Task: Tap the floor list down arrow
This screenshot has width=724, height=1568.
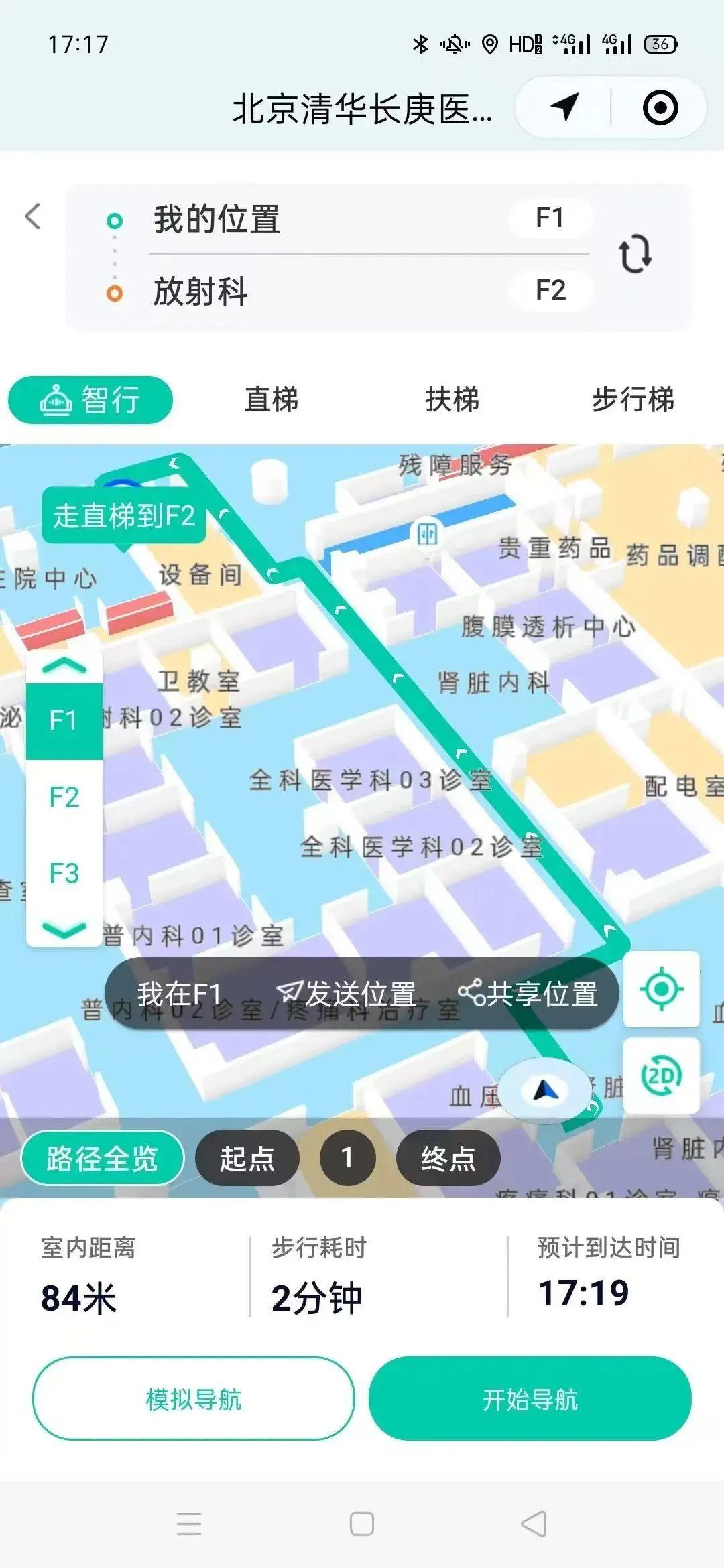Action: coord(64,930)
